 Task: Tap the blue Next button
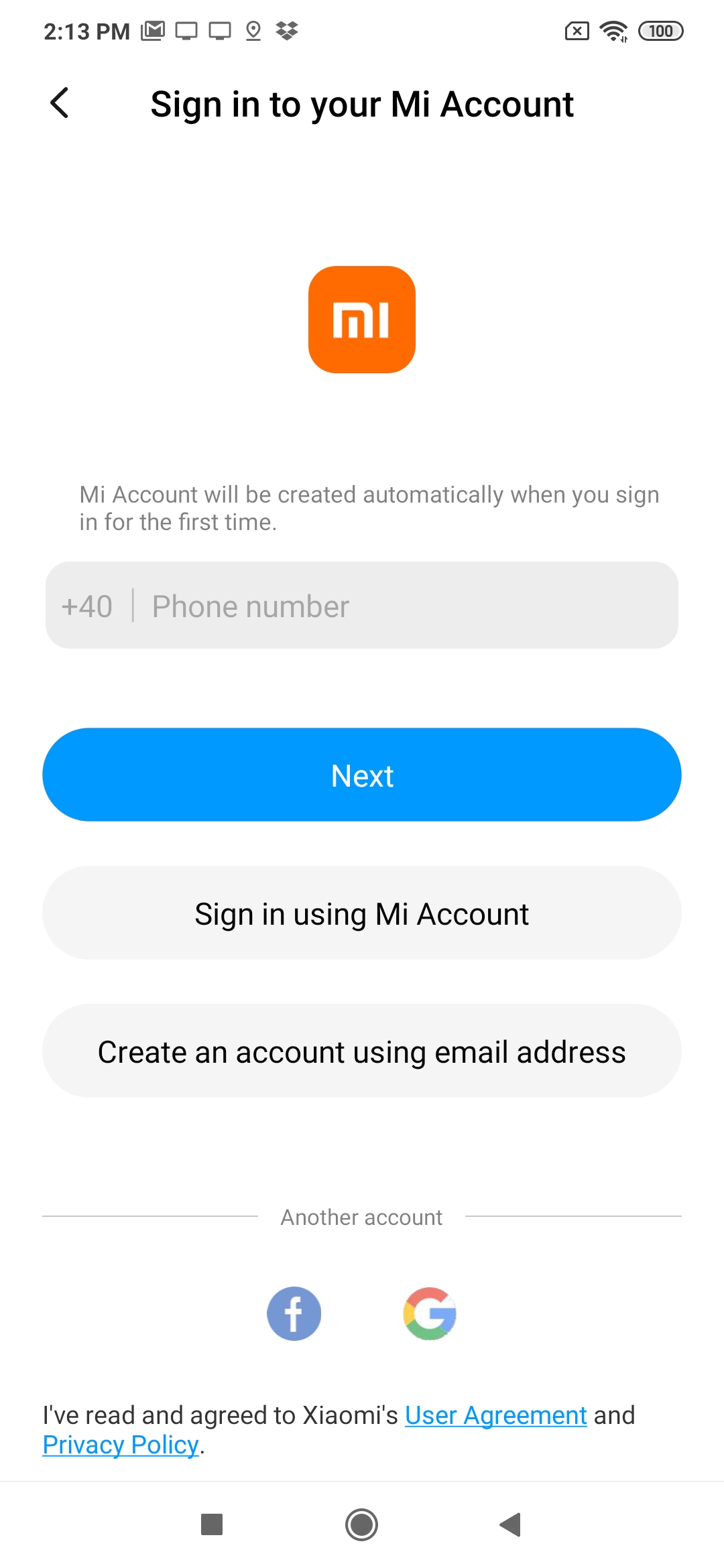pyautogui.click(x=362, y=775)
